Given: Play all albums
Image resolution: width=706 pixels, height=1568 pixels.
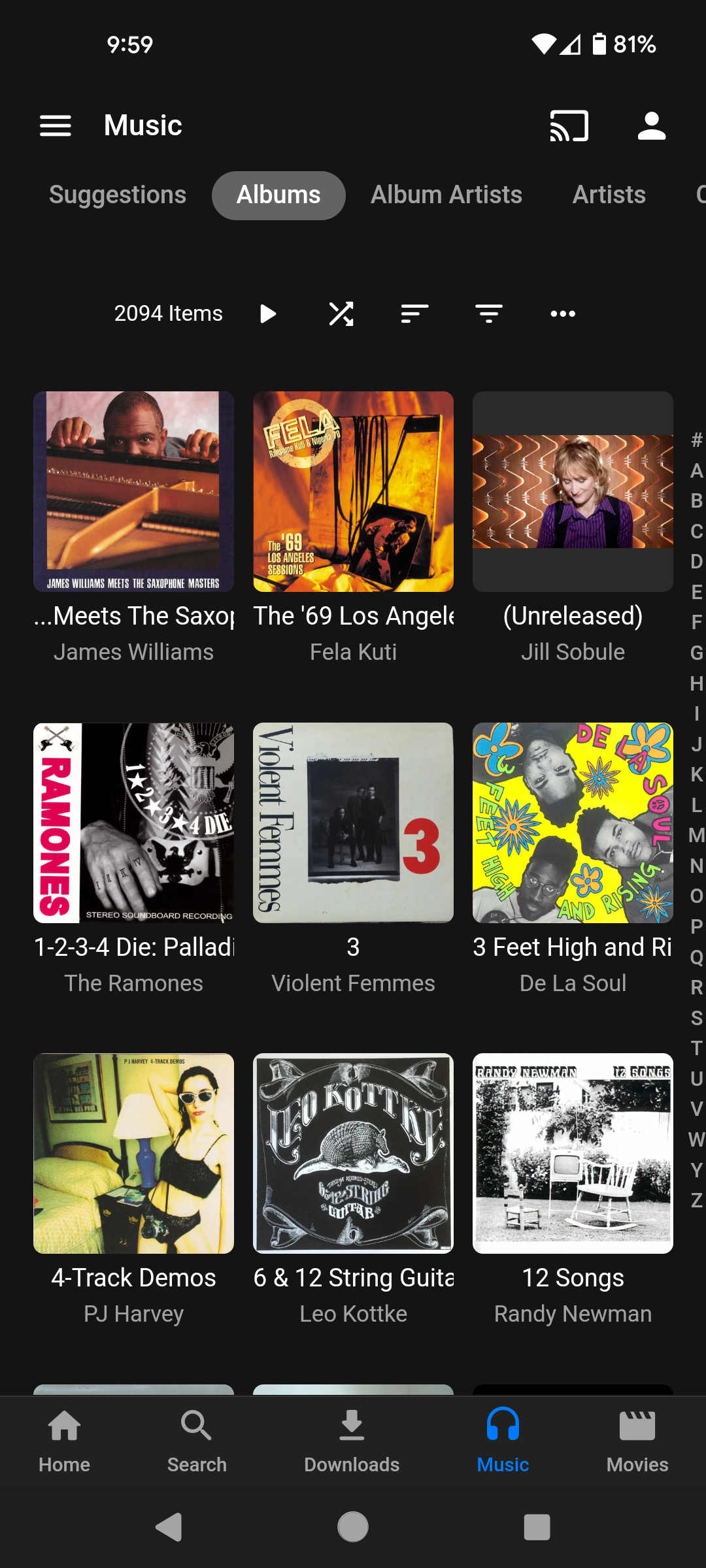Looking at the screenshot, I should pos(267,314).
